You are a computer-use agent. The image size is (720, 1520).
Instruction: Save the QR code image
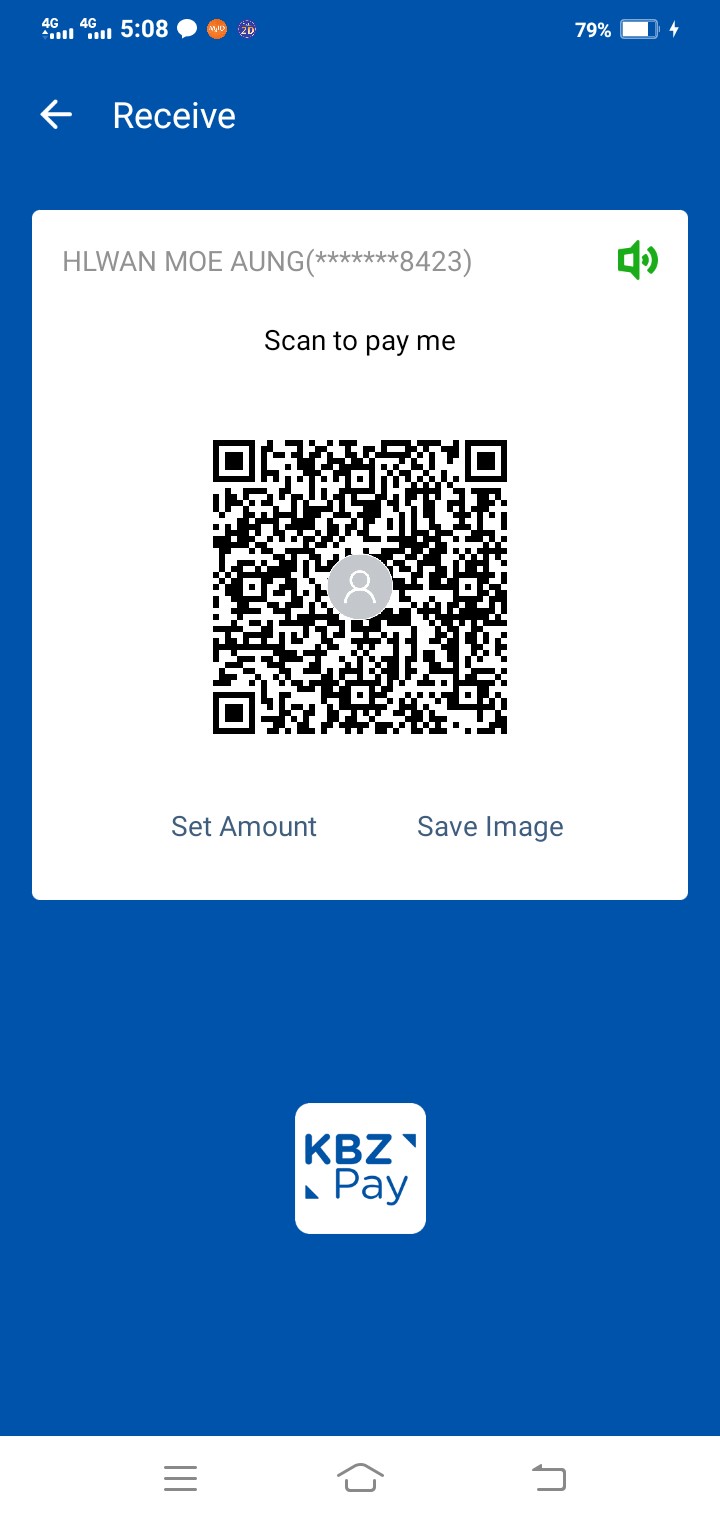[x=490, y=826]
